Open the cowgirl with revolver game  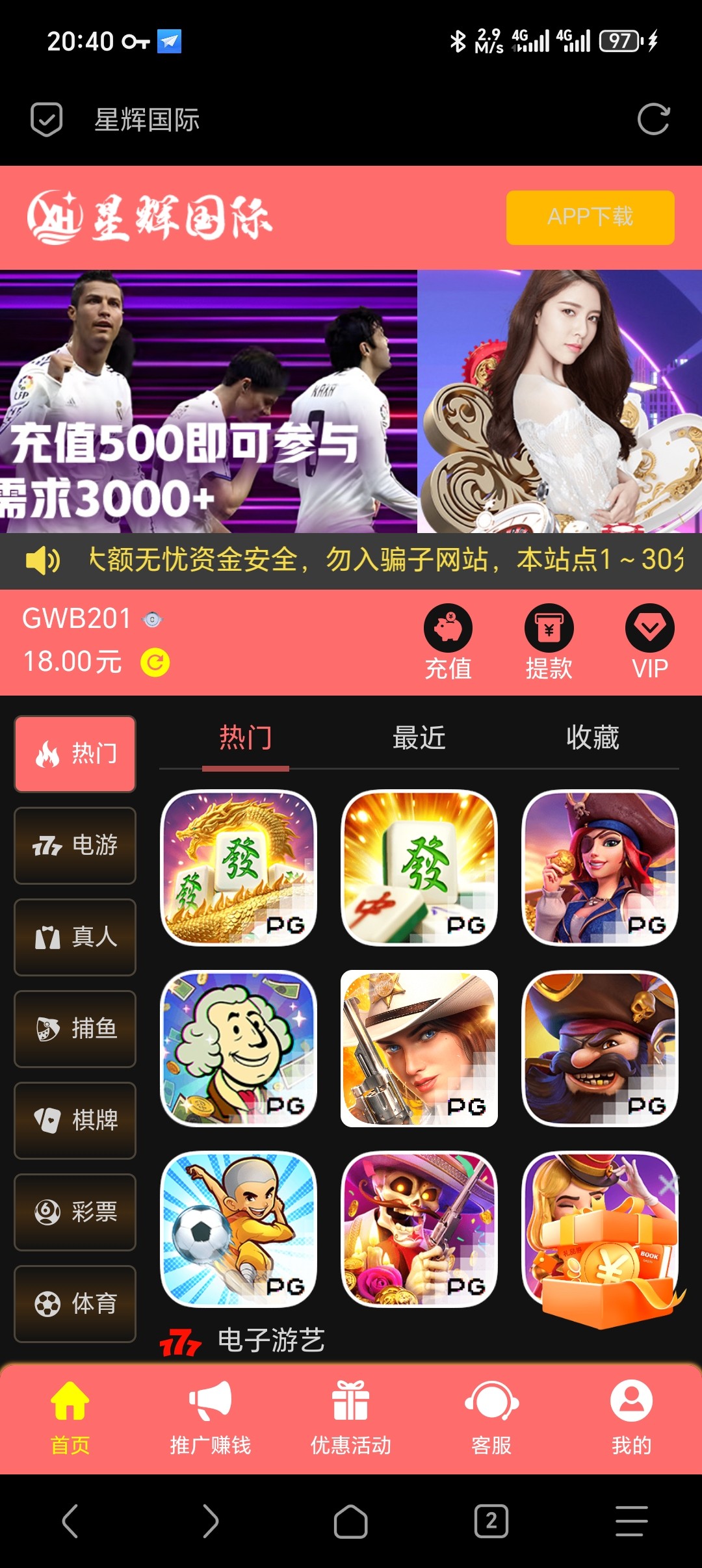[x=419, y=1048]
